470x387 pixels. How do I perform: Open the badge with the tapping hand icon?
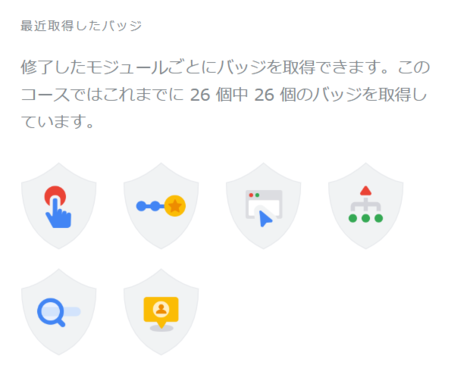[59, 206]
